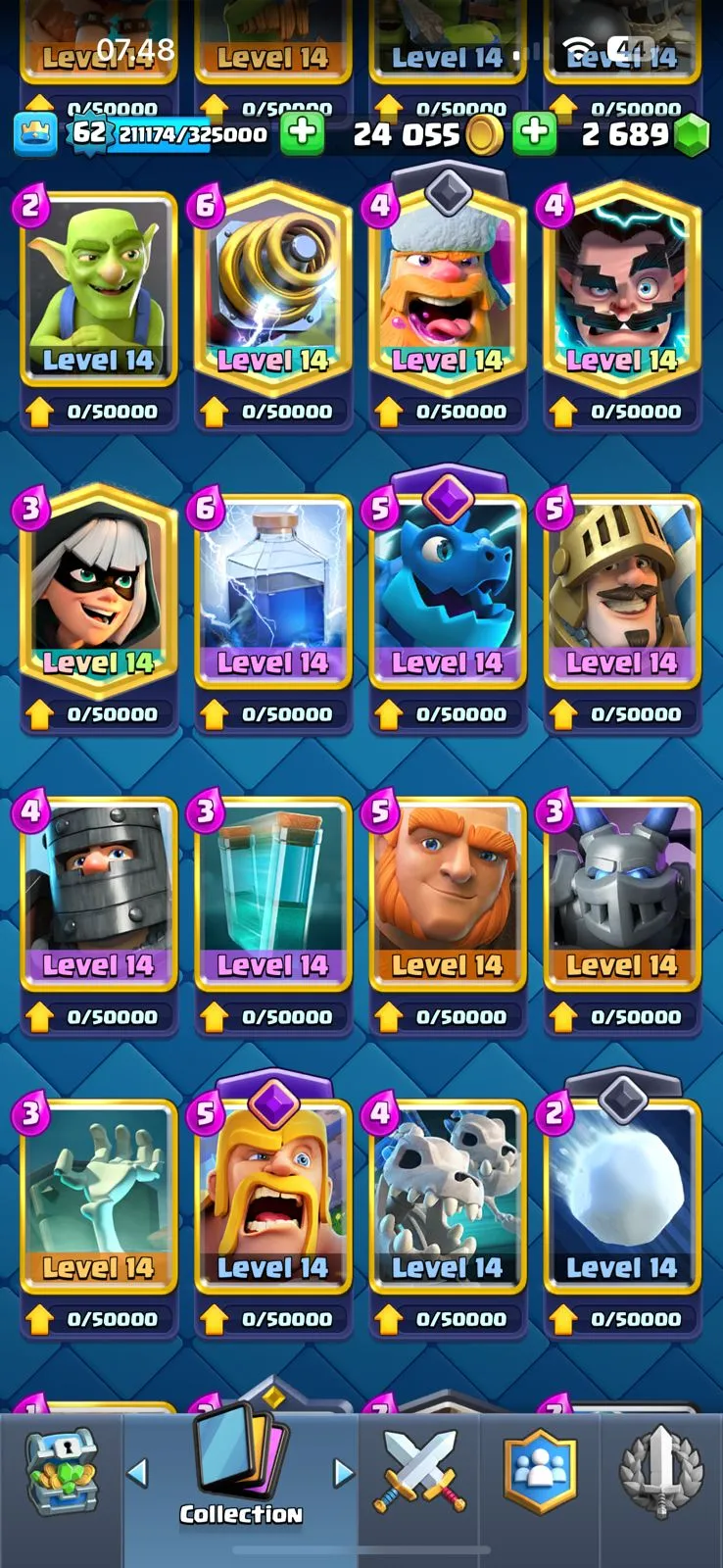The width and height of the screenshot is (723, 1568).
Task: Select the Clone spell card
Action: pyautogui.click(x=272, y=894)
